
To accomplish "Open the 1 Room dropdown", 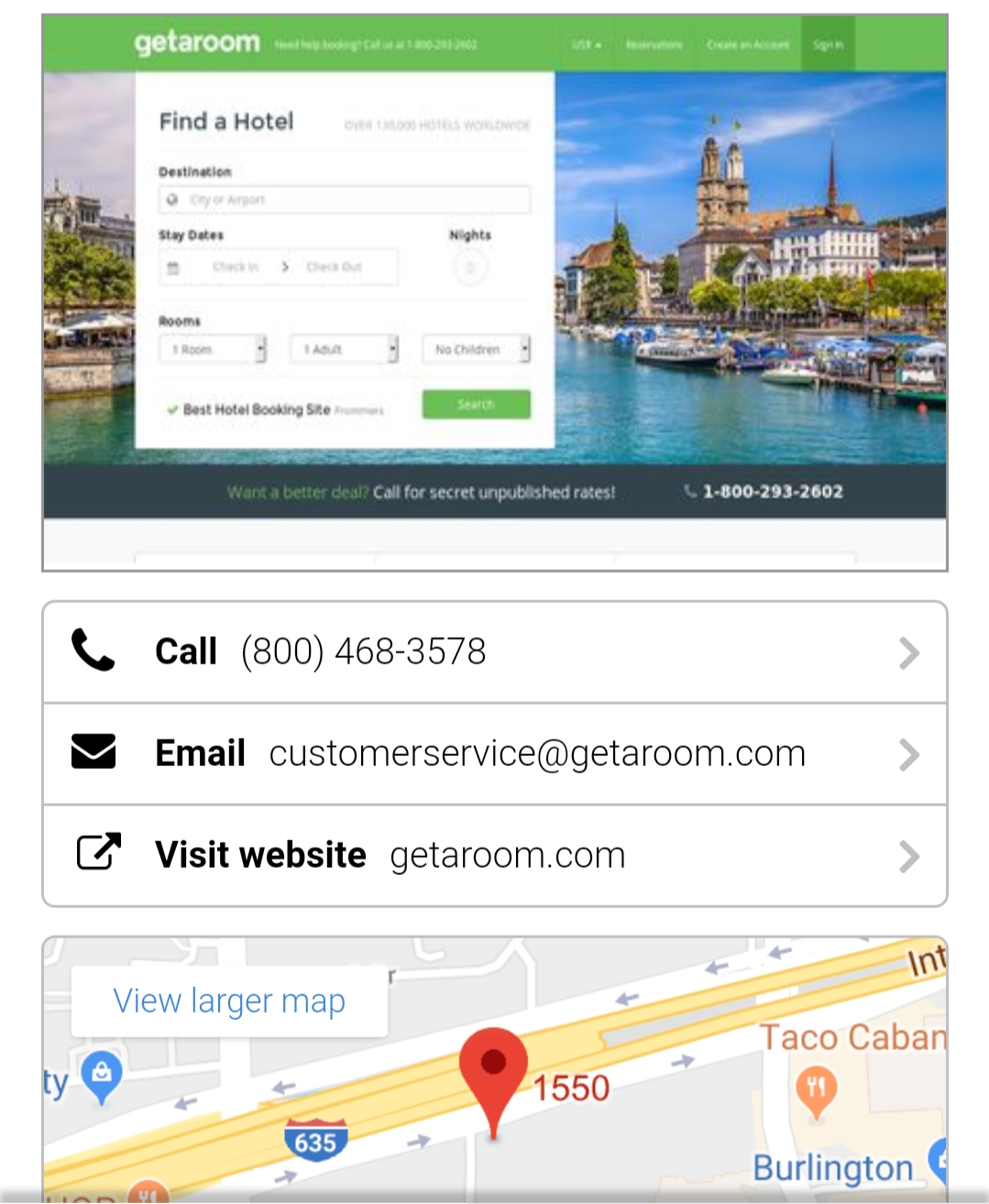I will 212,349.
